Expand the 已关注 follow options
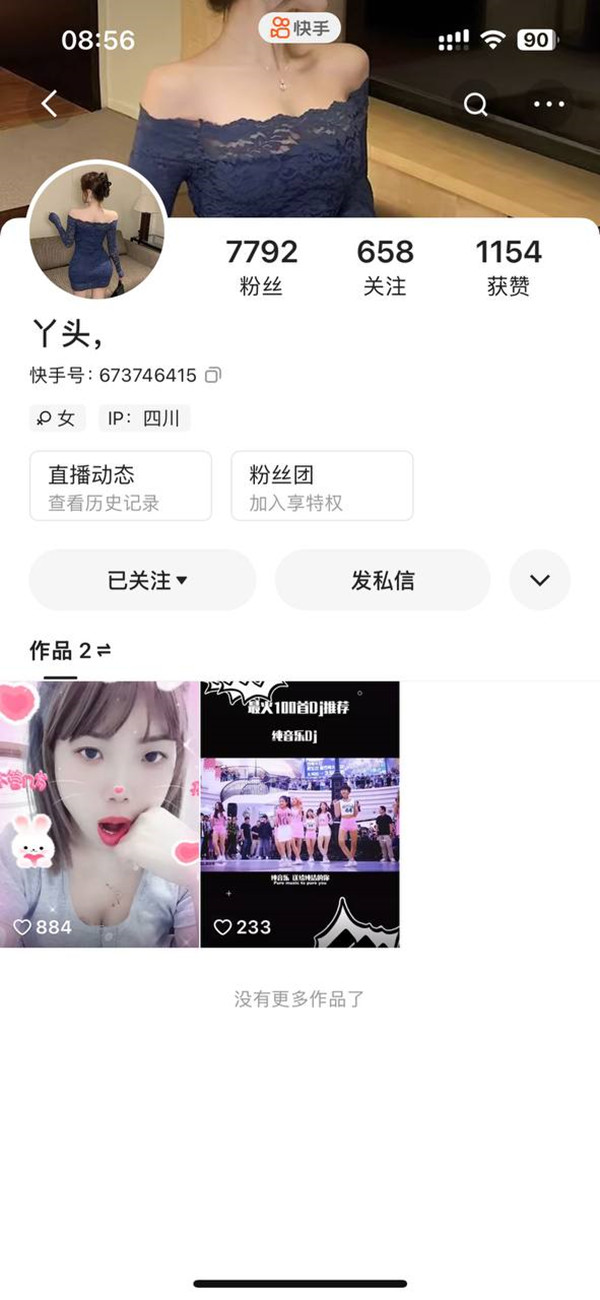 coord(143,580)
